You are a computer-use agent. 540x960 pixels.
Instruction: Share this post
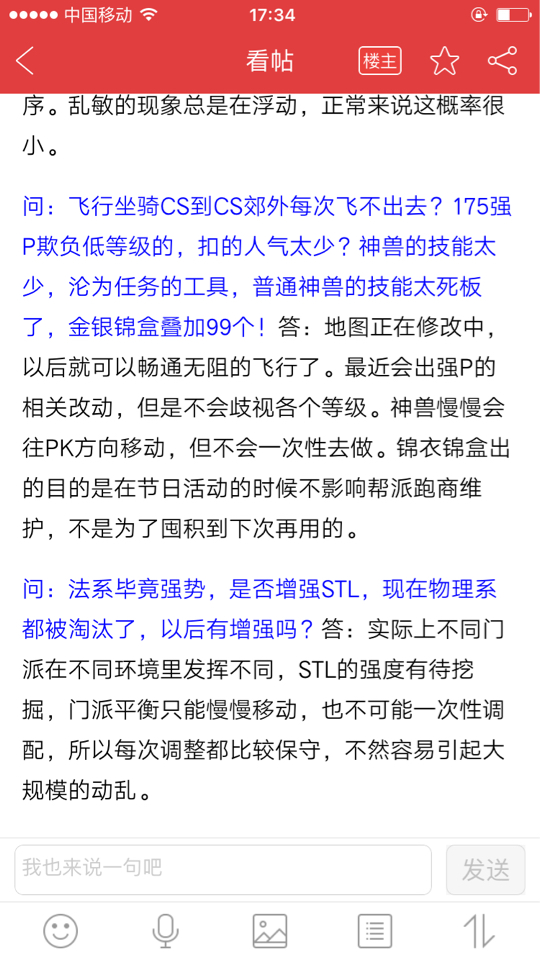tap(503, 61)
